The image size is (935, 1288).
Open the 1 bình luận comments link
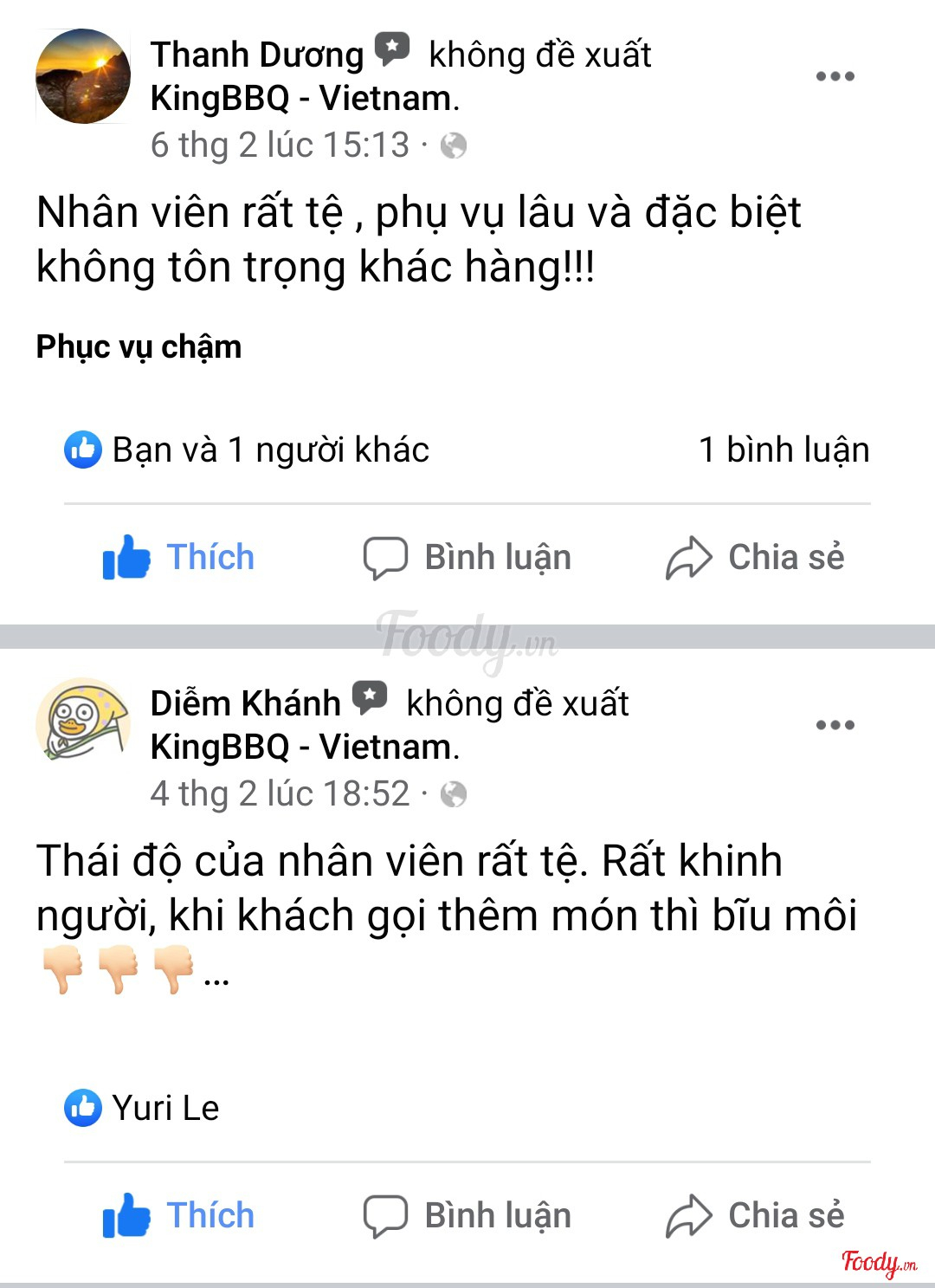783,450
